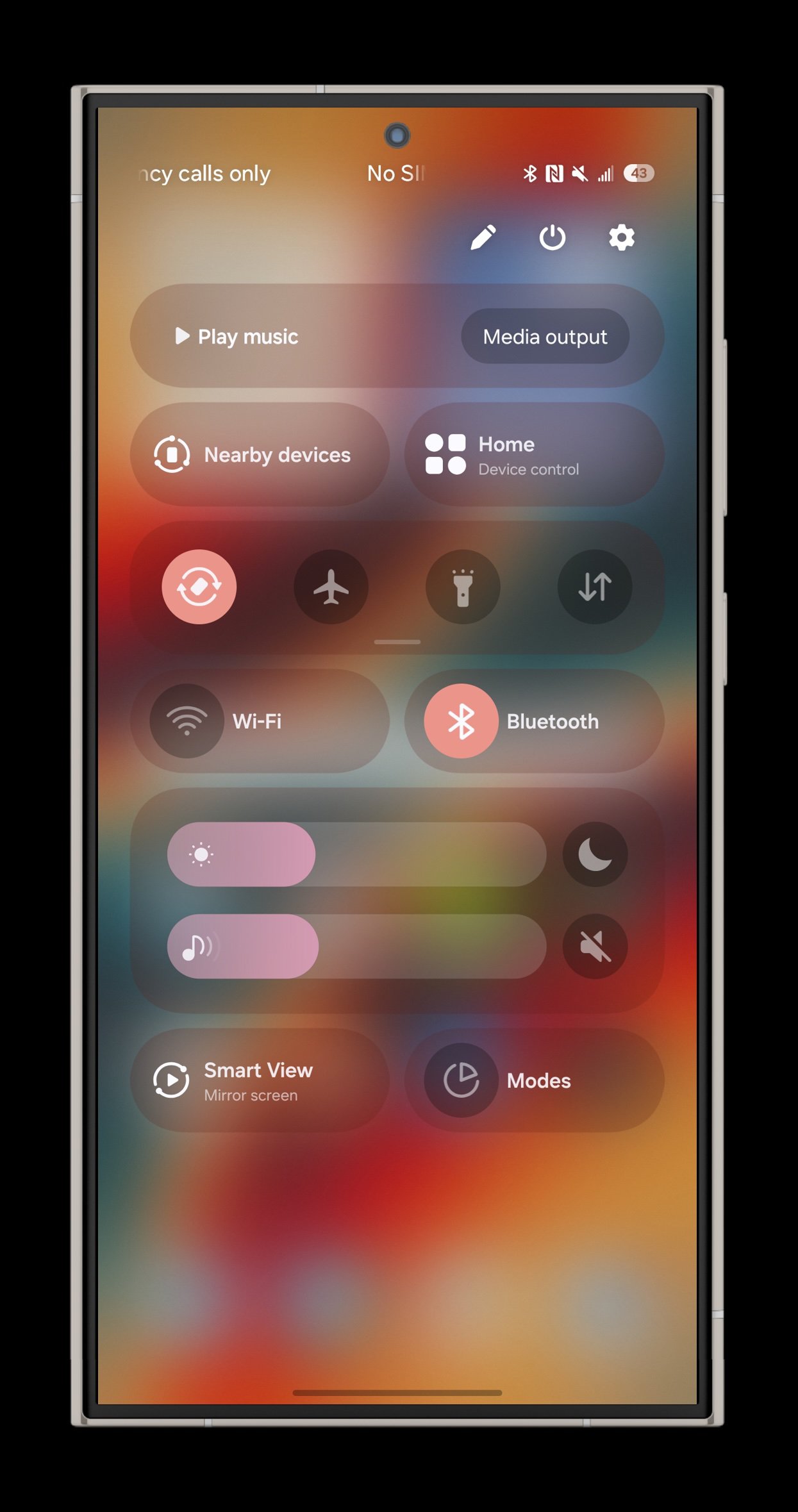This screenshot has height=1512, width=798.
Task: Open Home device control
Action: pos(534,454)
